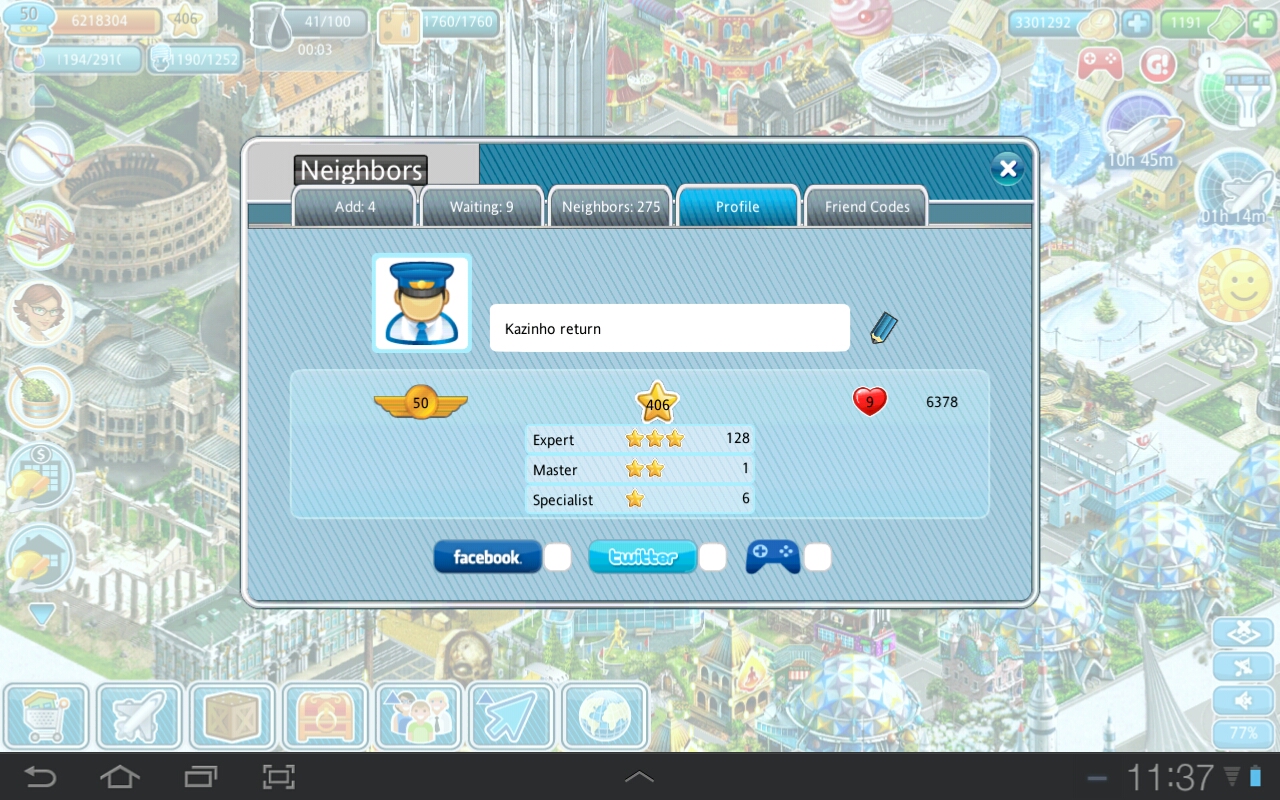Connect with the facebook button
Viewport: 1280px width, 800px height.
click(x=487, y=557)
